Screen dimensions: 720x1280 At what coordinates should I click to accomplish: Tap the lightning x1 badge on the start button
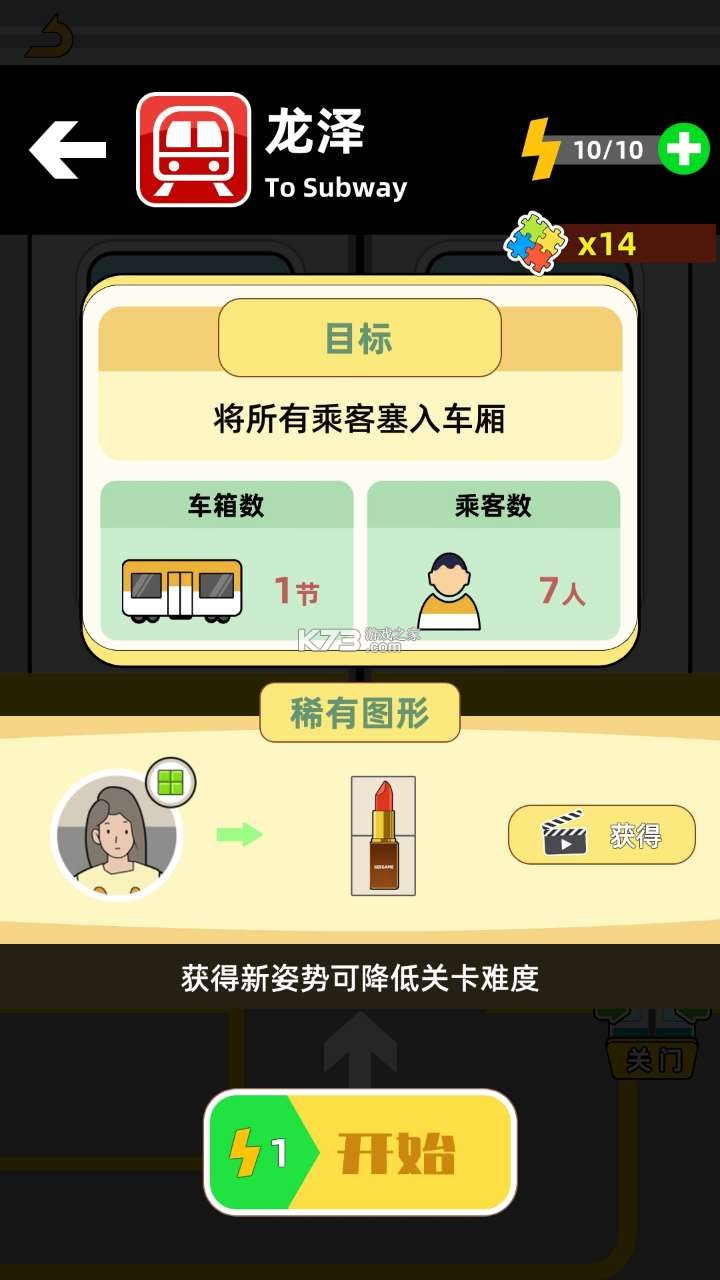256,1150
